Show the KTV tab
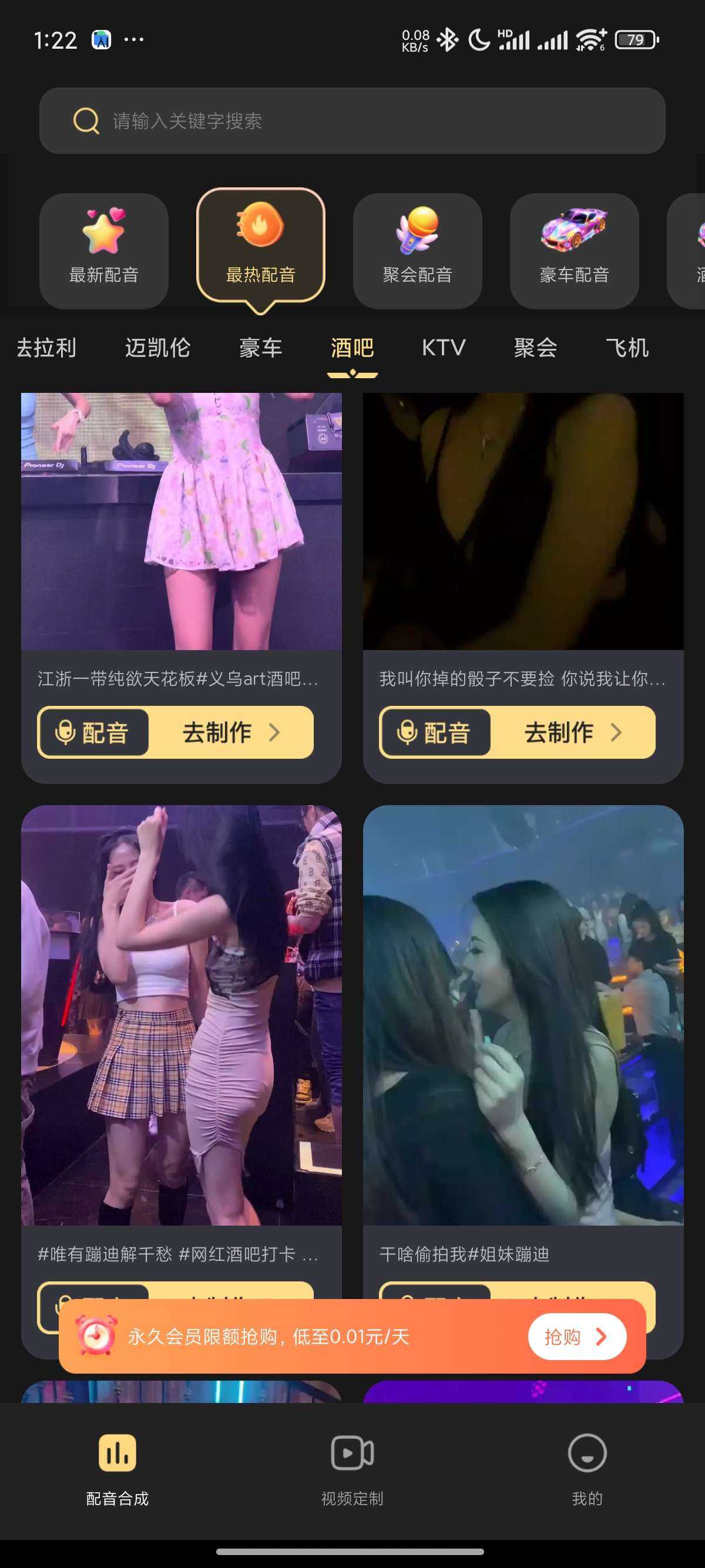The image size is (705, 1568). [444, 348]
